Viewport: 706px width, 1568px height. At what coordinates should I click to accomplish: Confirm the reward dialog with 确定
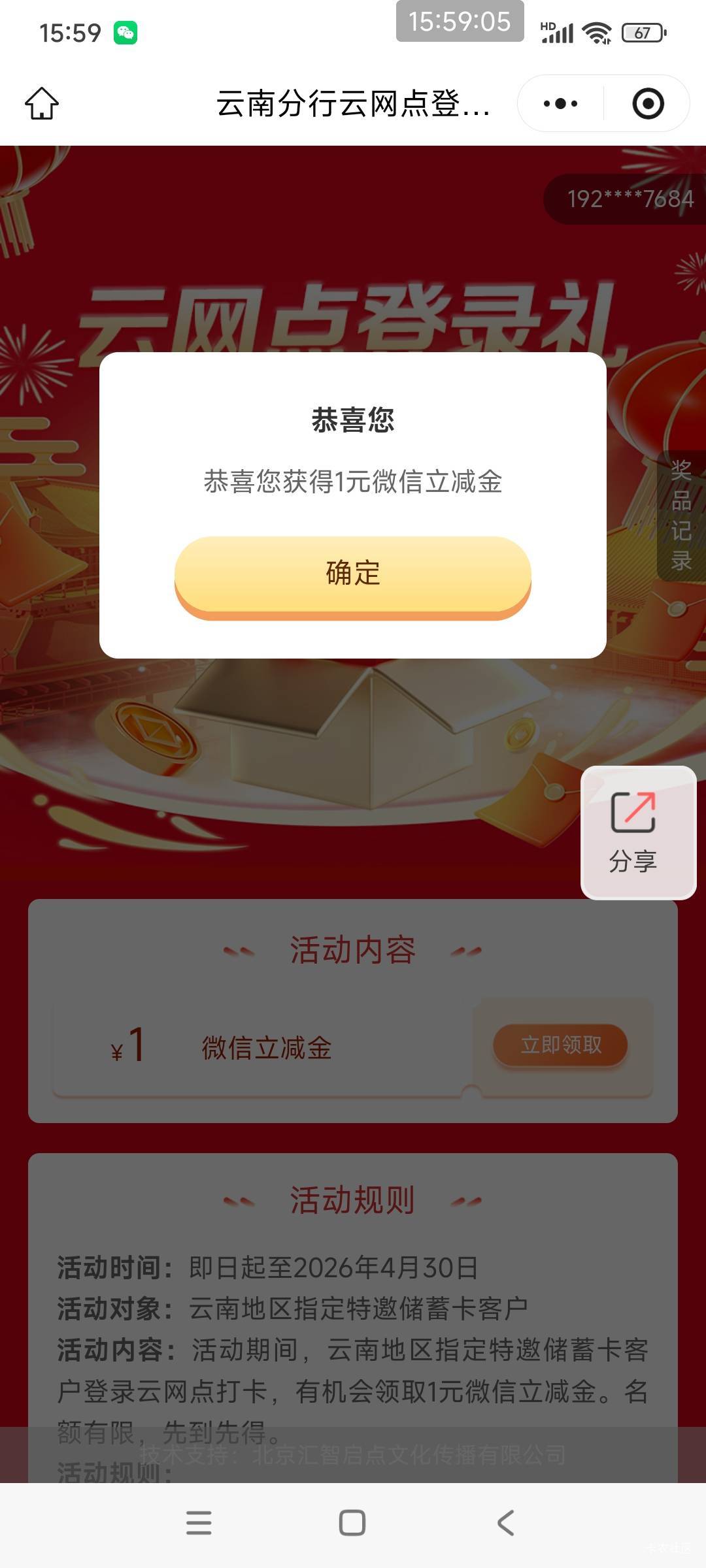coord(353,574)
